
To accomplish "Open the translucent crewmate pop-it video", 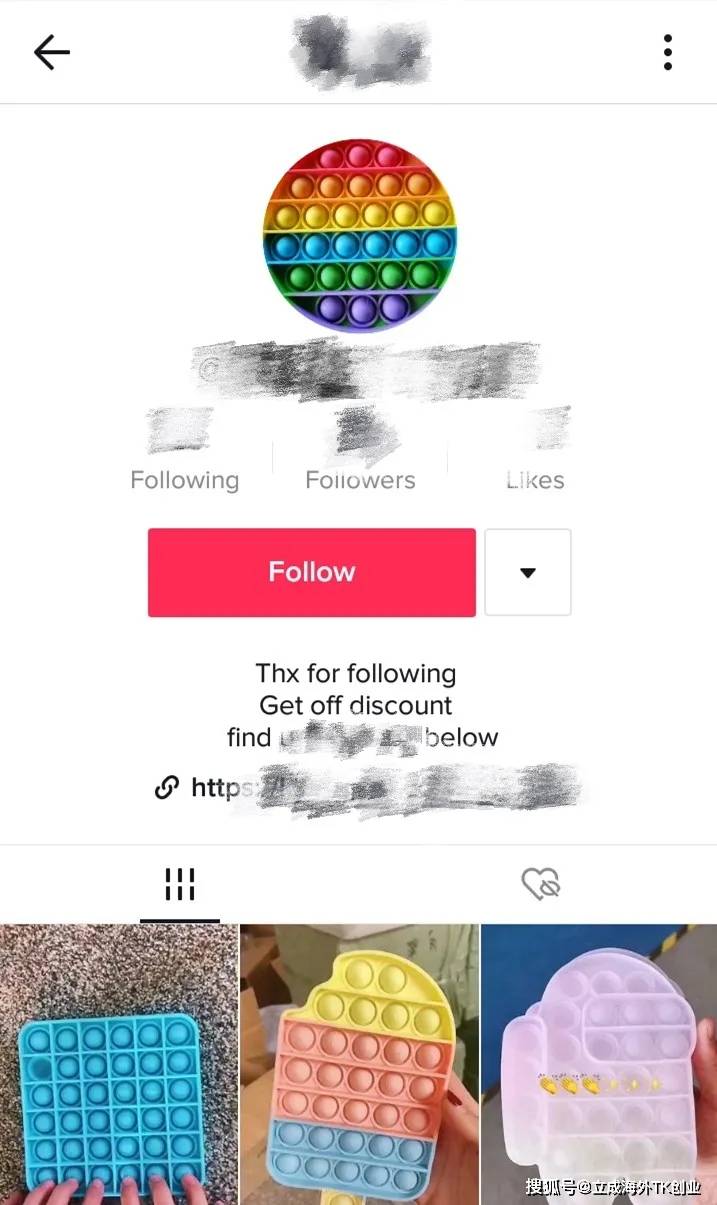I will (599, 1065).
